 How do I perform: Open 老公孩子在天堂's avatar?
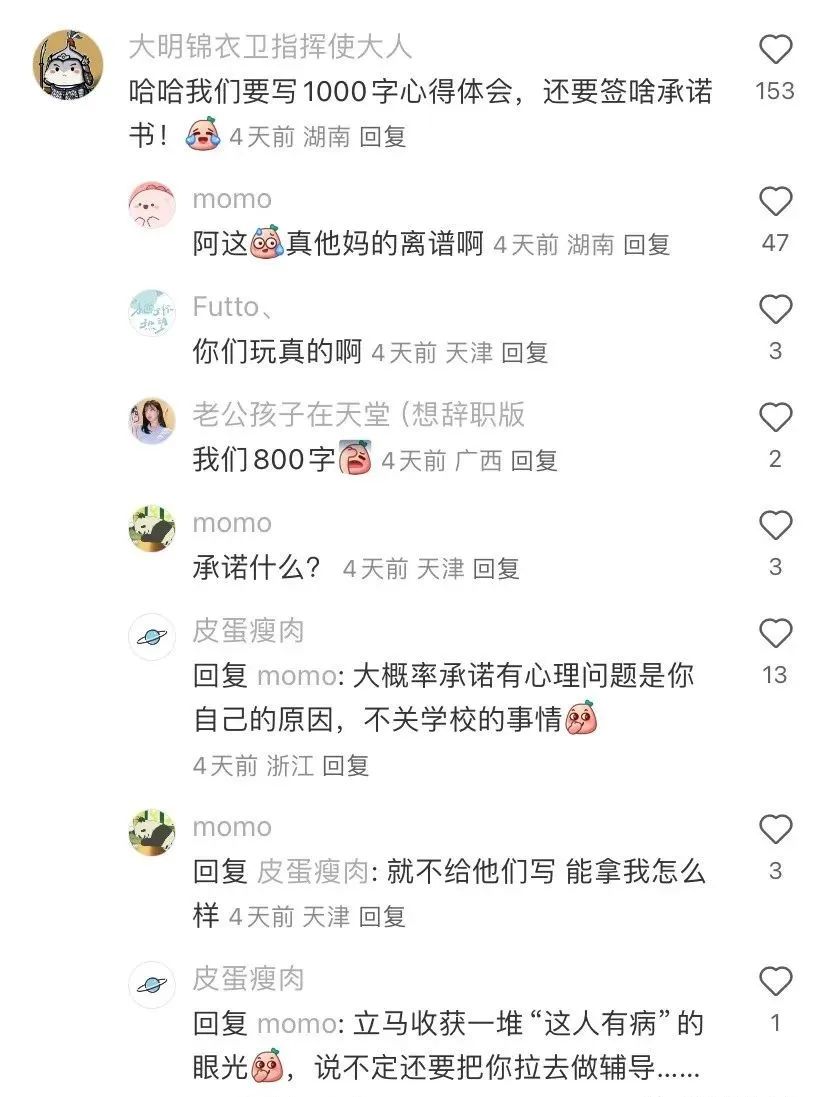pos(152,421)
